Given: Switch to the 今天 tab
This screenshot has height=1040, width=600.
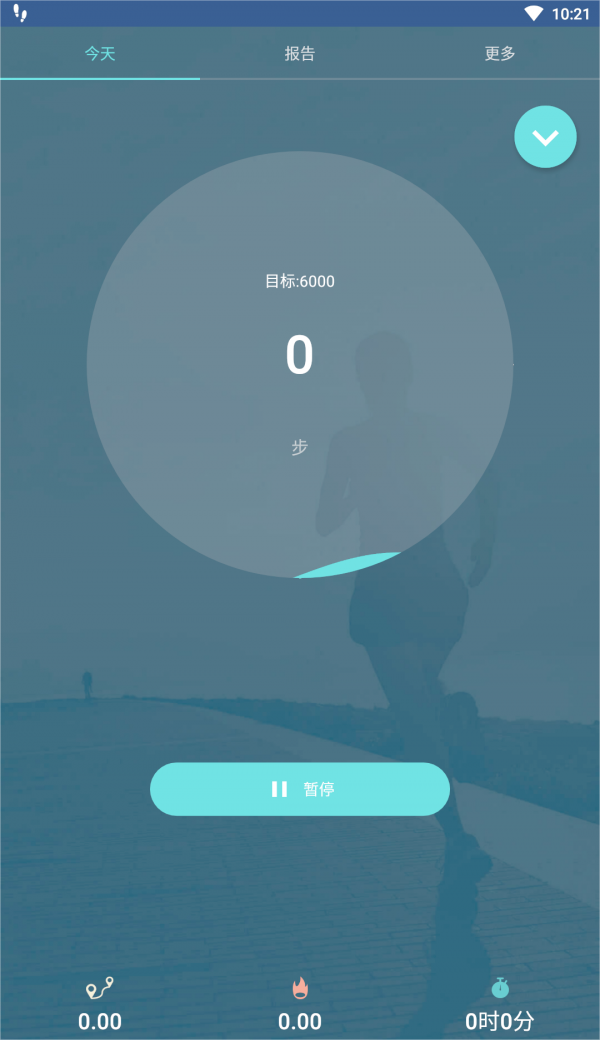Looking at the screenshot, I should (100, 54).
